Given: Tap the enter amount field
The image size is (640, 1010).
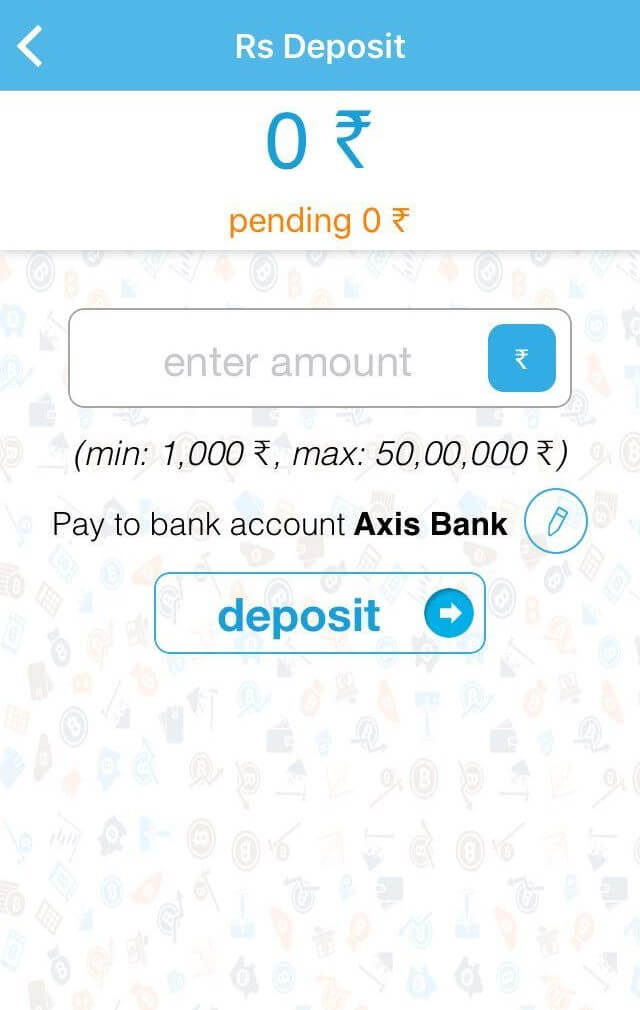Looking at the screenshot, I should point(287,360).
